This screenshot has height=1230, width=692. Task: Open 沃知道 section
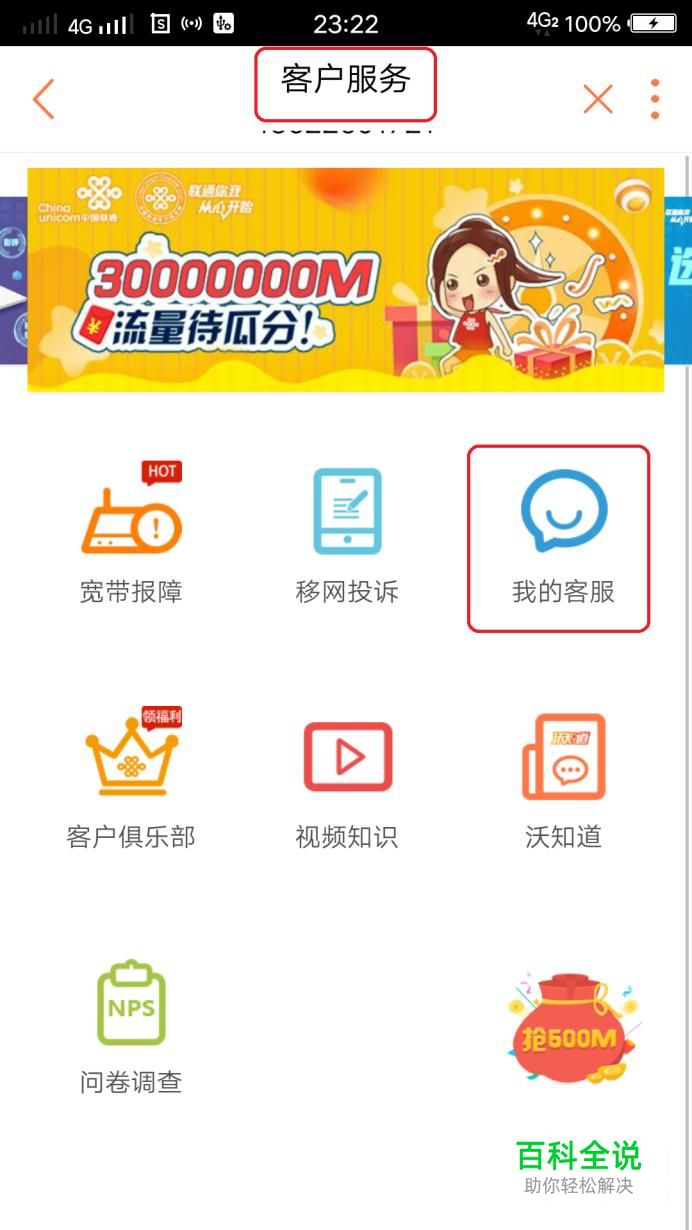(x=563, y=780)
